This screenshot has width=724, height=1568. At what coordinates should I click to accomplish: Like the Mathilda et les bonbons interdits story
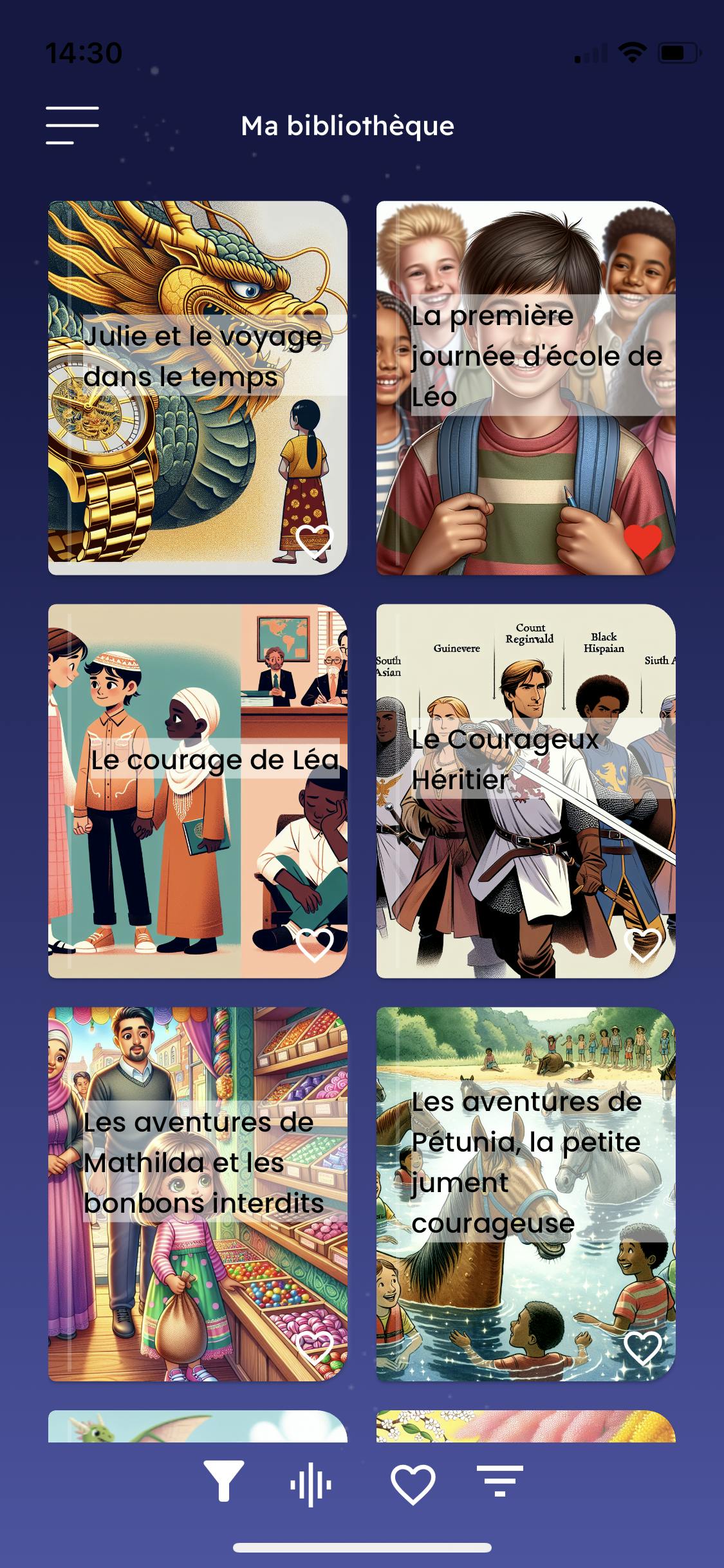(x=315, y=1347)
